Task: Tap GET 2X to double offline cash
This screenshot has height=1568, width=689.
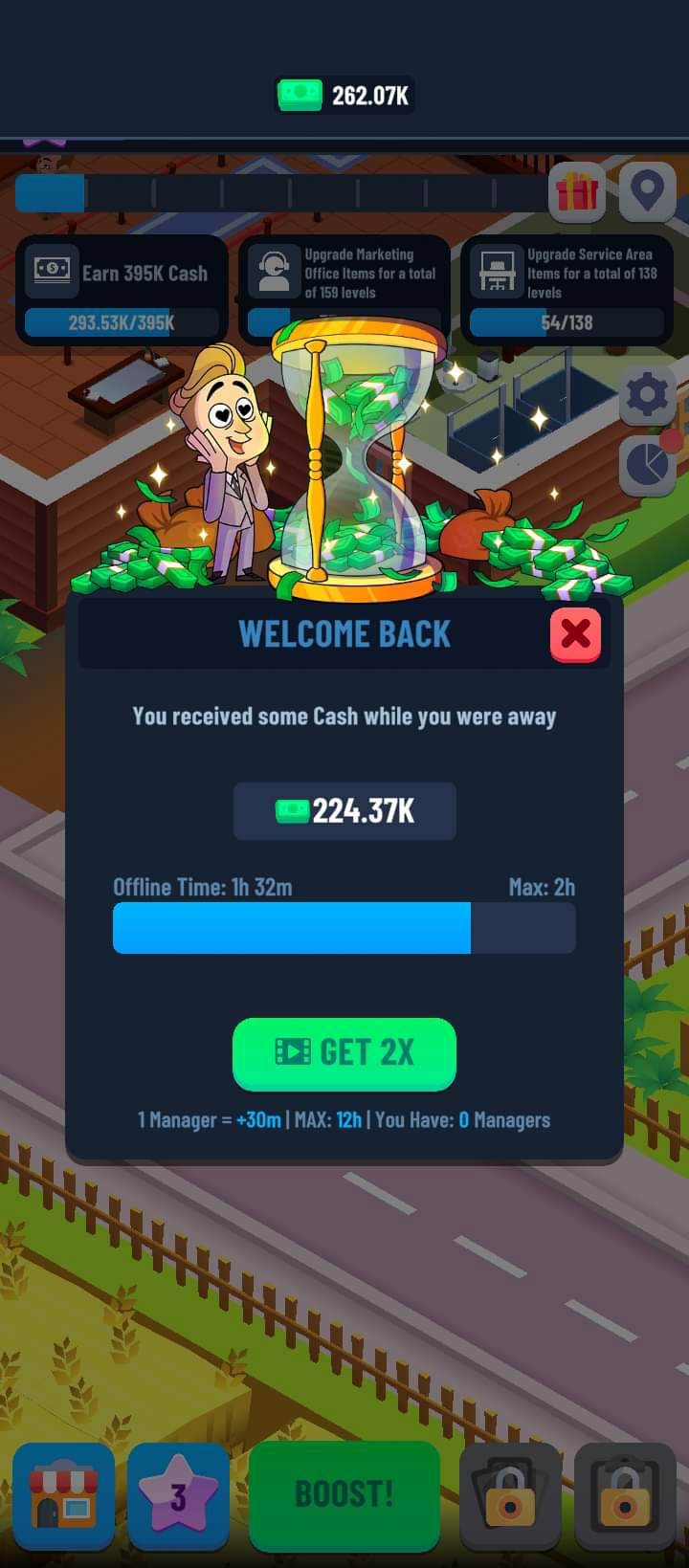Action: click(344, 1053)
